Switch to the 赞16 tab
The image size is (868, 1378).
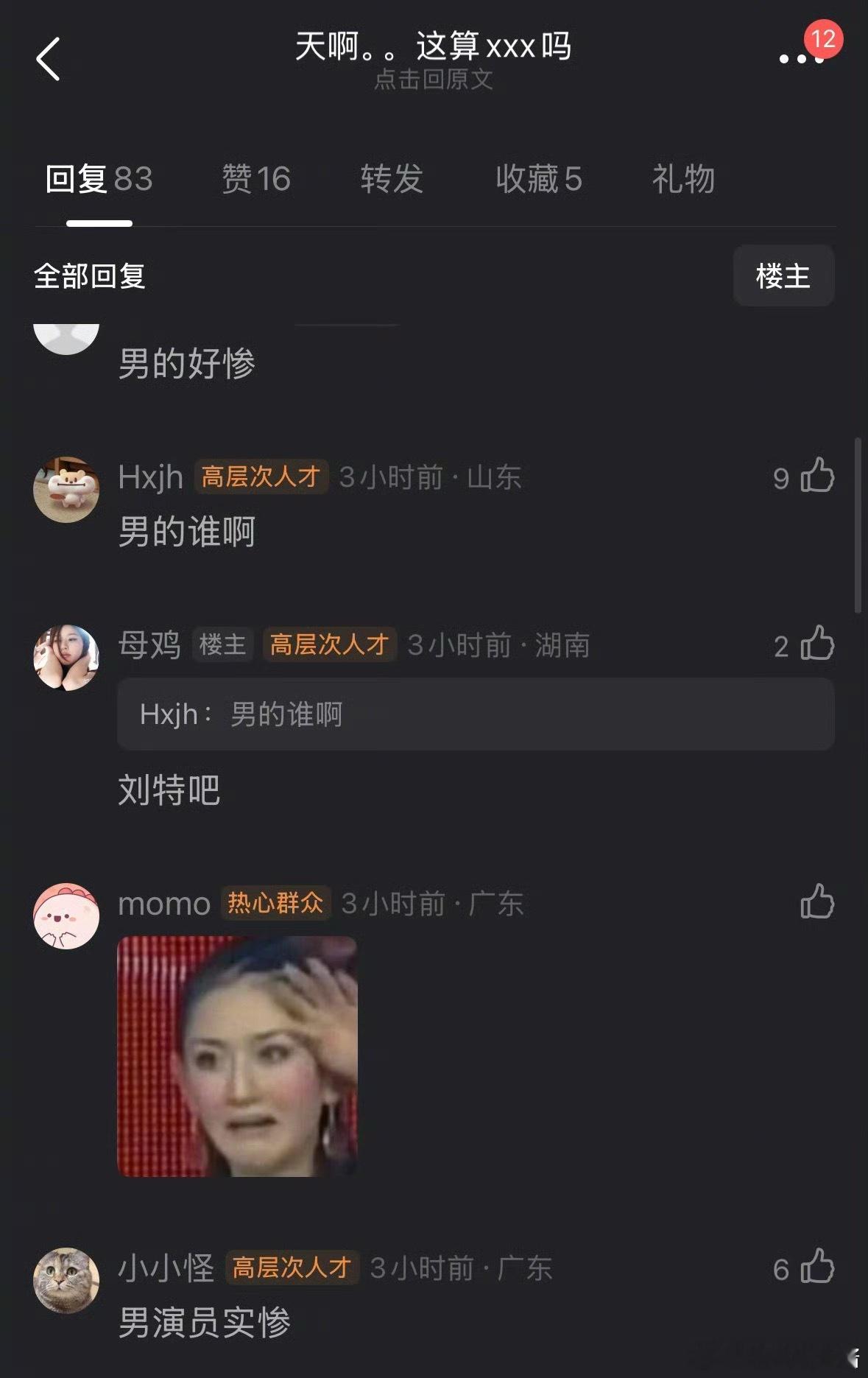(x=254, y=179)
